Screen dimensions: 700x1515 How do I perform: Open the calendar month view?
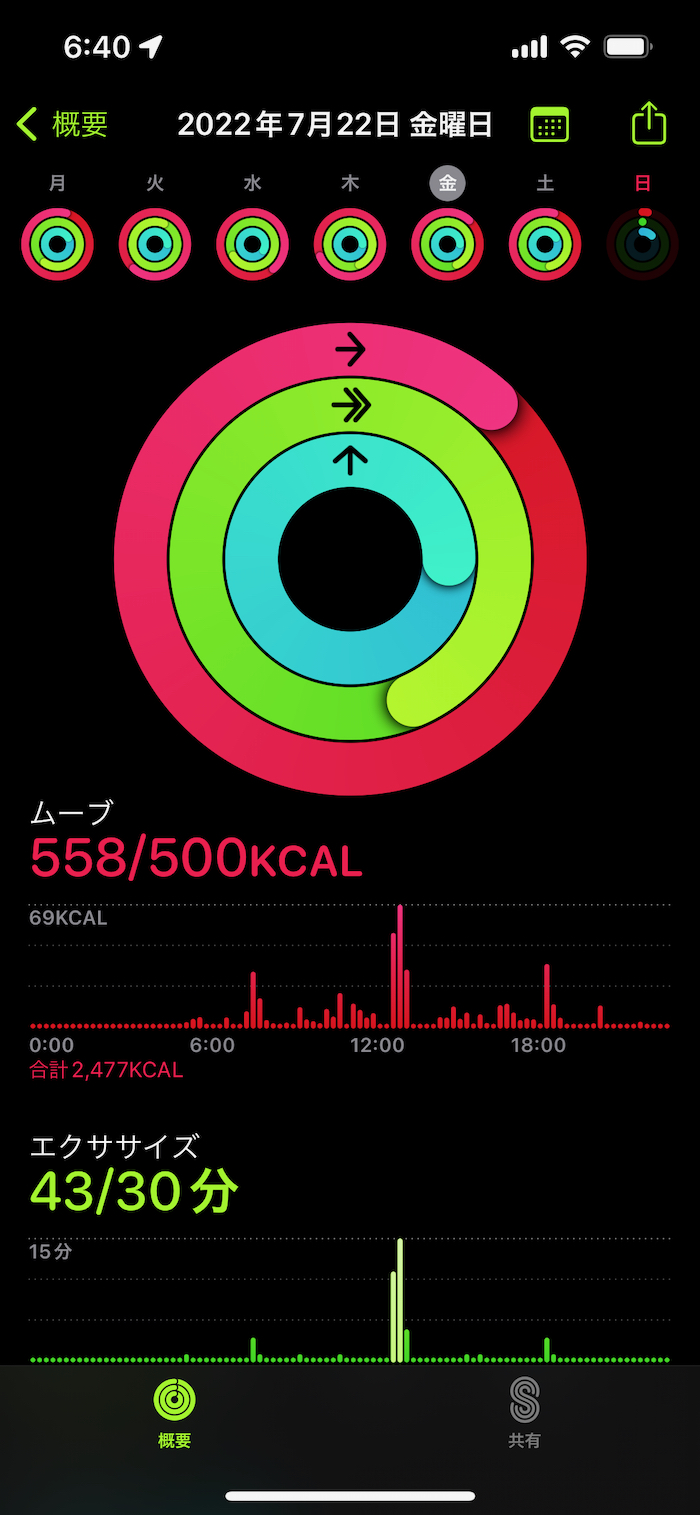coord(549,125)
